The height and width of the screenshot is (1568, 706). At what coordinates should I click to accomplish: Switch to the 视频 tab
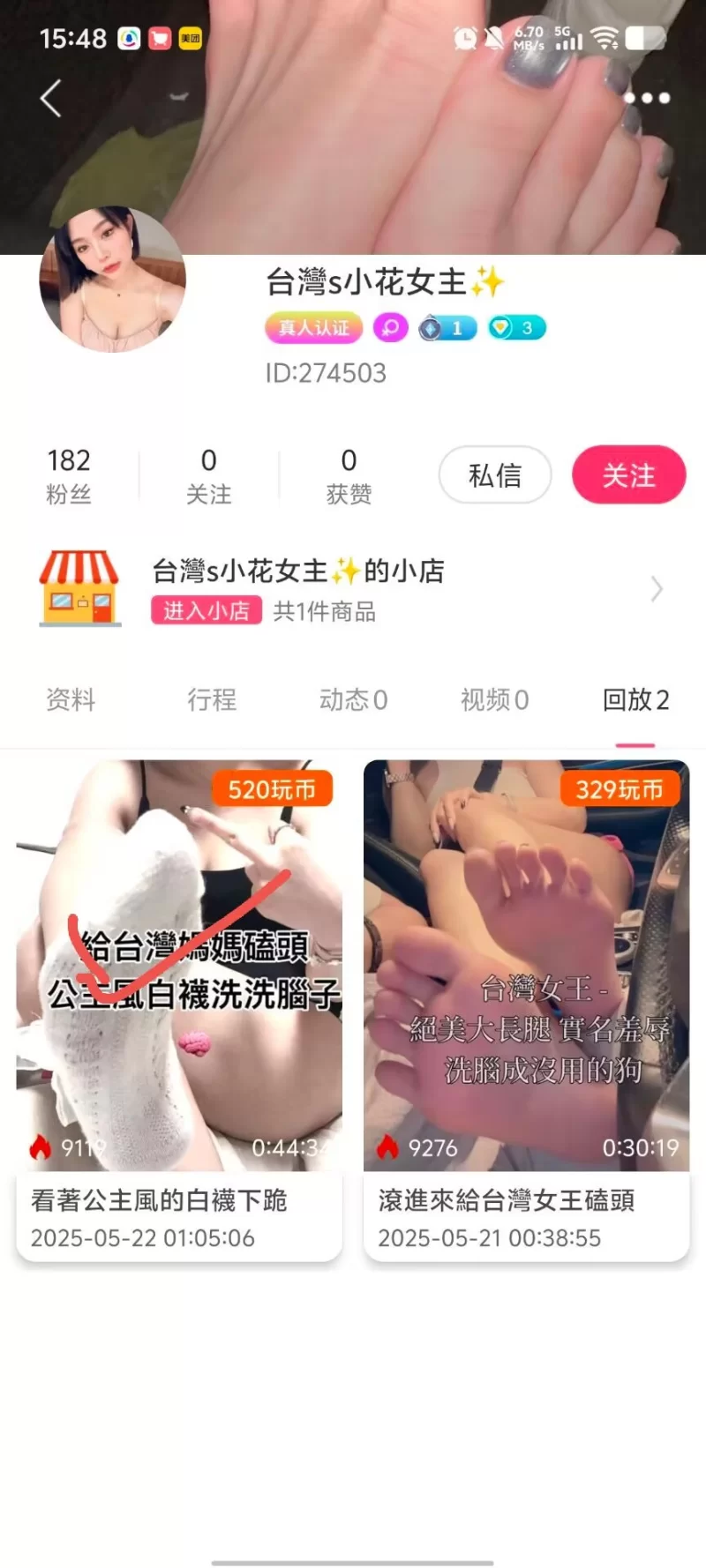point(494,700)
